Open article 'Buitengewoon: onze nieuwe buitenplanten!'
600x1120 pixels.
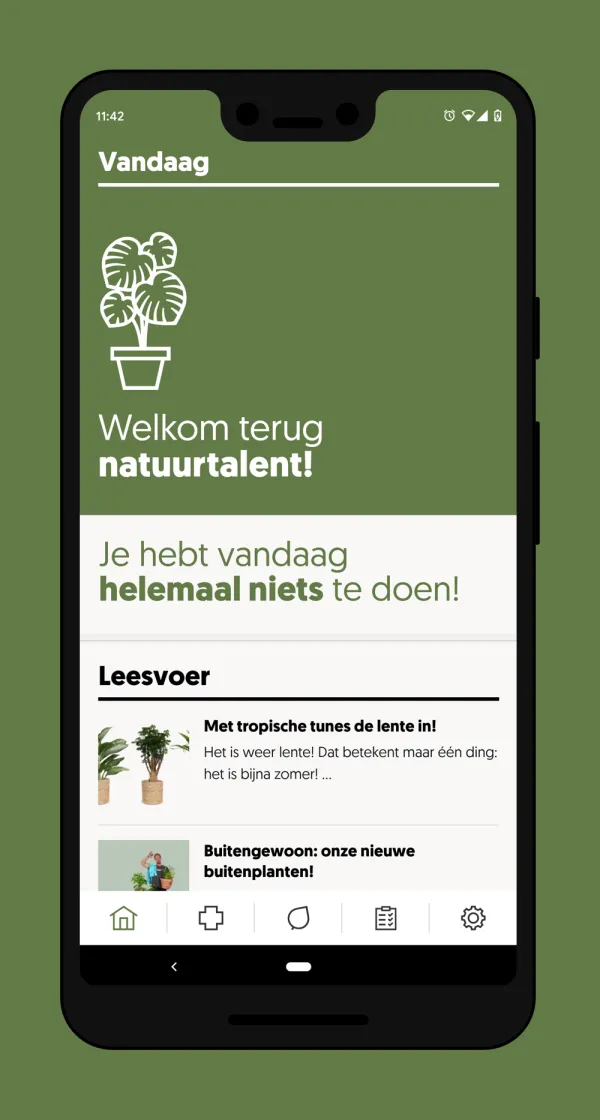point(309,861)
